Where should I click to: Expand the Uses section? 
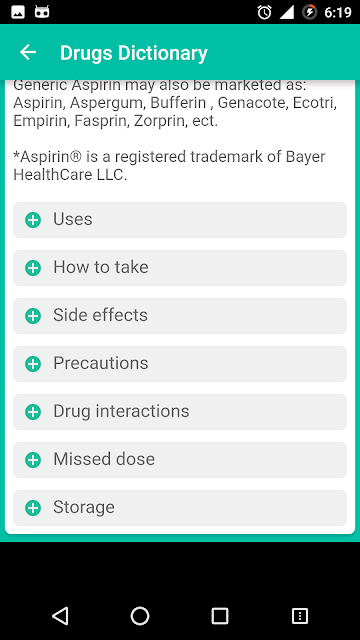(x=180, y=220)
